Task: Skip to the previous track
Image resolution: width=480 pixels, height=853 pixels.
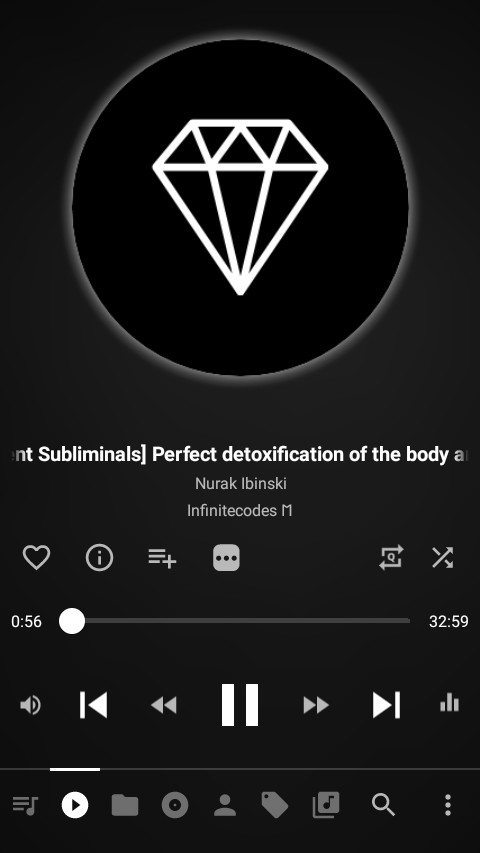Action: point(94,705)
